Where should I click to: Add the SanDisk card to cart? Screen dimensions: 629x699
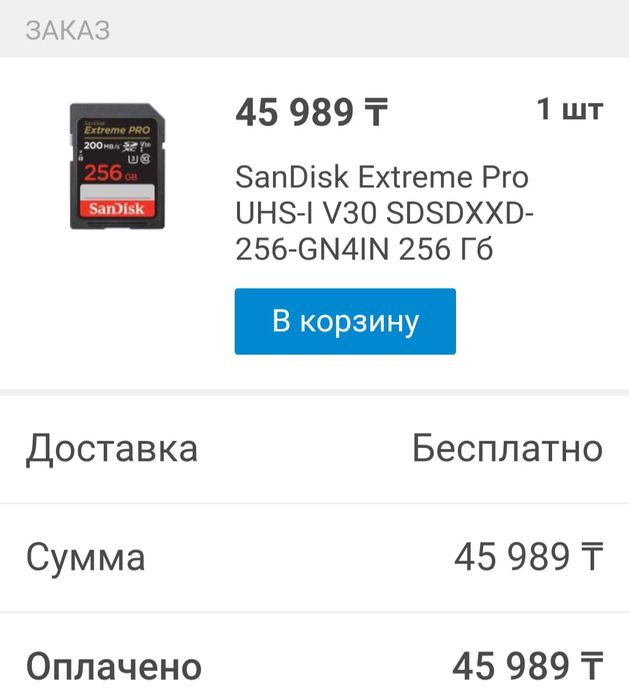[345, 321]
